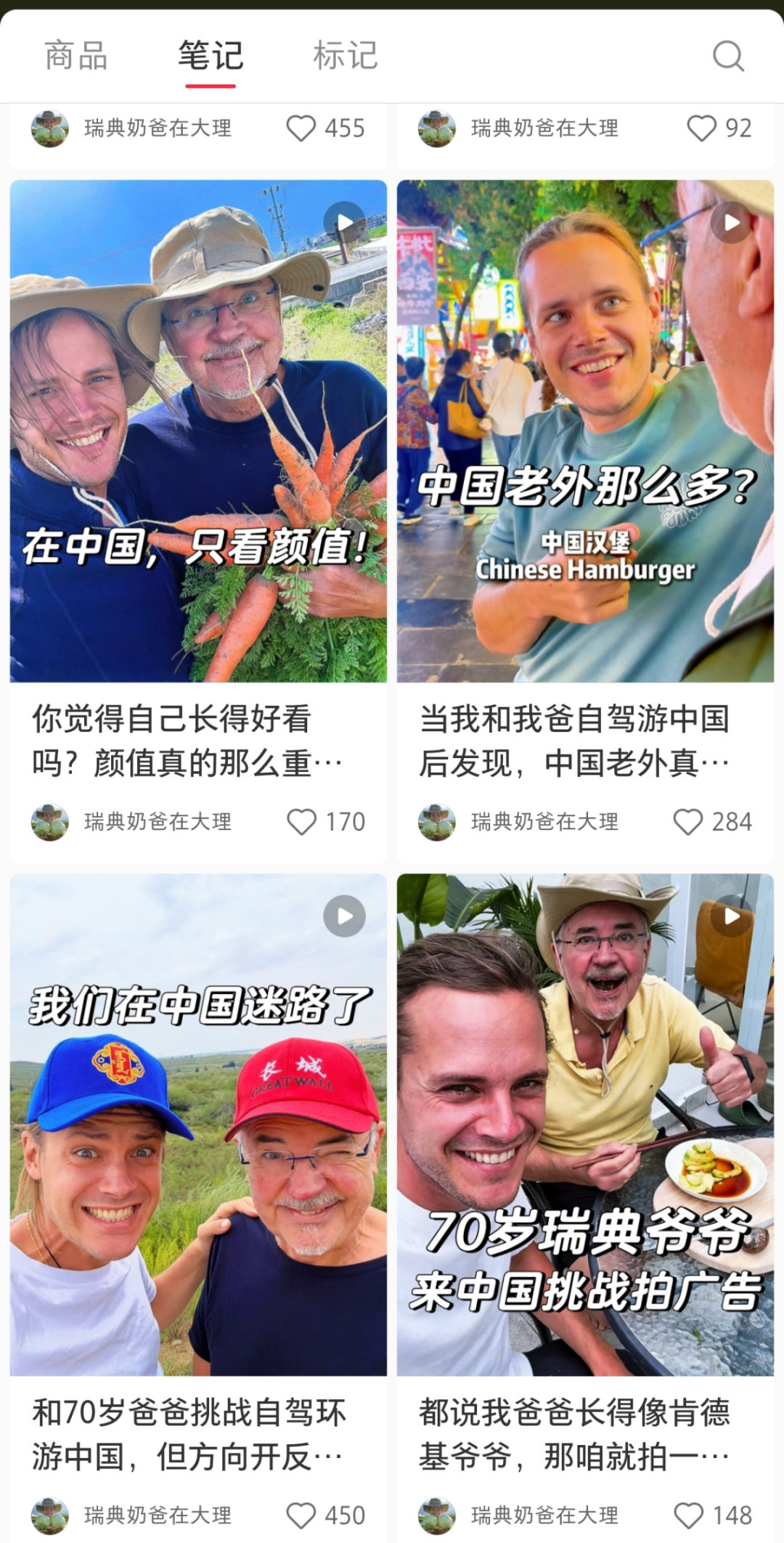784x1543 pixels.
Task: Like the note with 170 likes
Action: tap(301, 822)
